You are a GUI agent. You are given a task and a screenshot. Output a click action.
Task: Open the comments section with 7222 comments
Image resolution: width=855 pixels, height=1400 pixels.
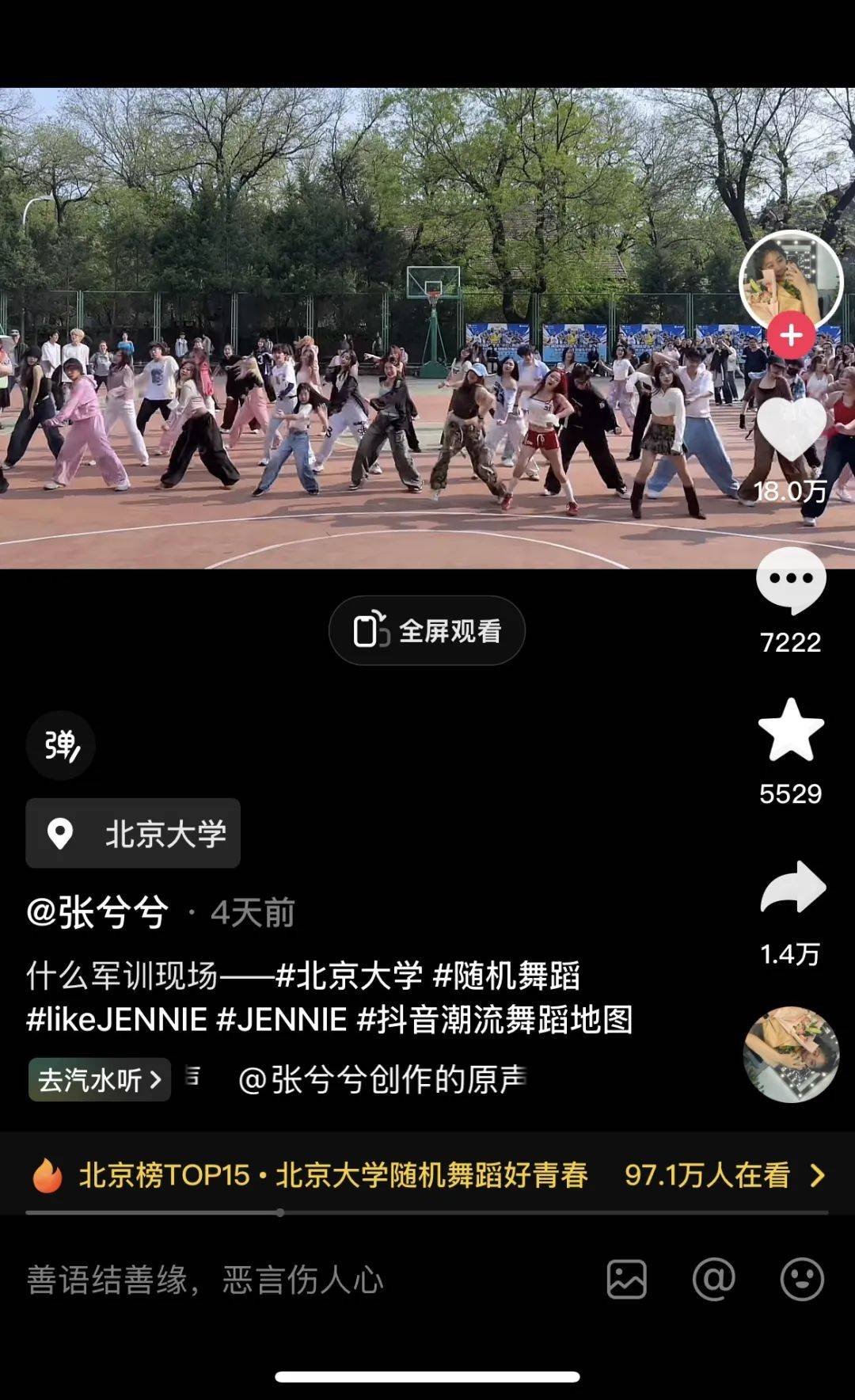click(791, 582)
